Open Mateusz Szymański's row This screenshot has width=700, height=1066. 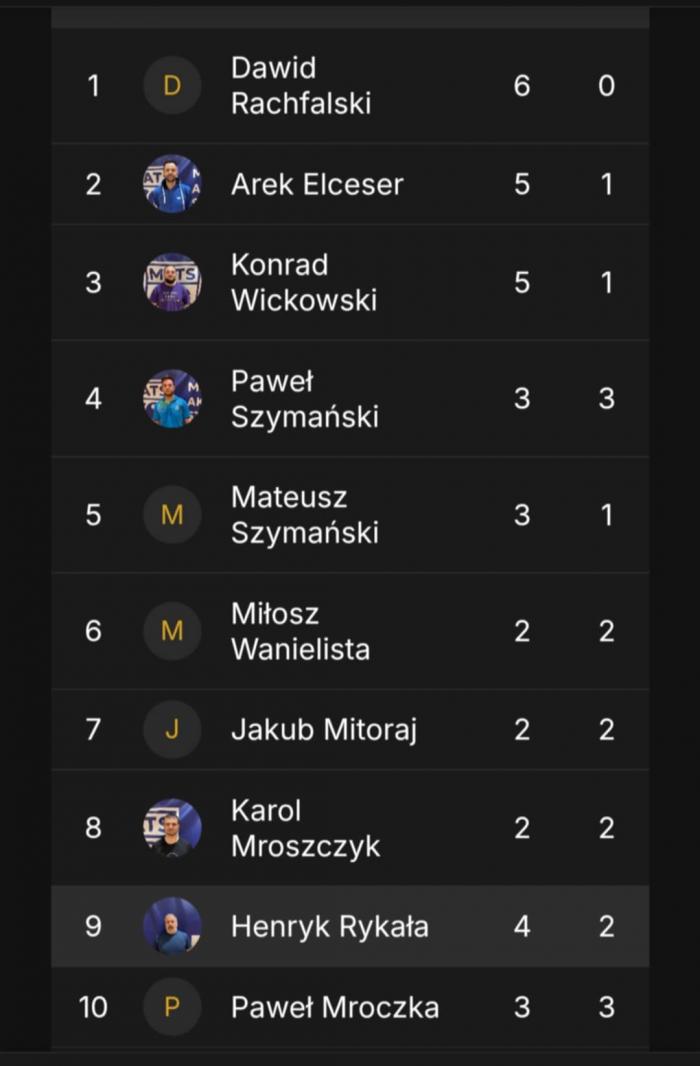point(304,514)
